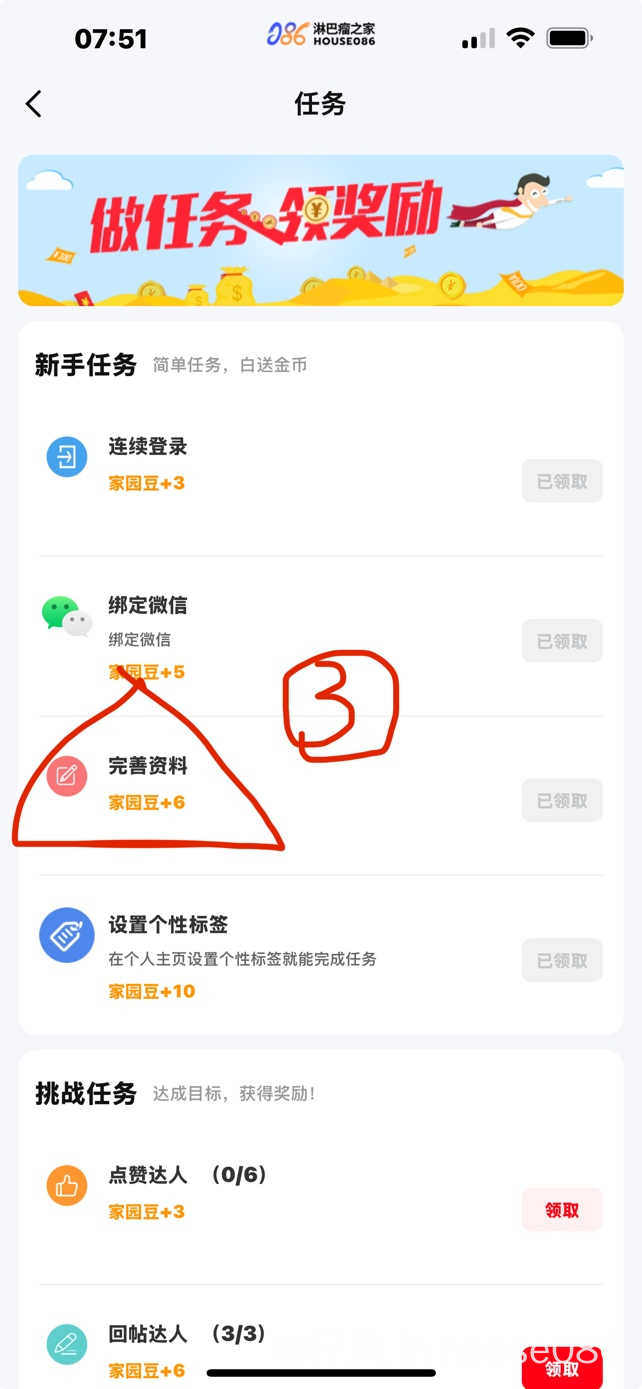Go back from the 任务 page
Screen dimensions: 642x1389
pos(34,104)
